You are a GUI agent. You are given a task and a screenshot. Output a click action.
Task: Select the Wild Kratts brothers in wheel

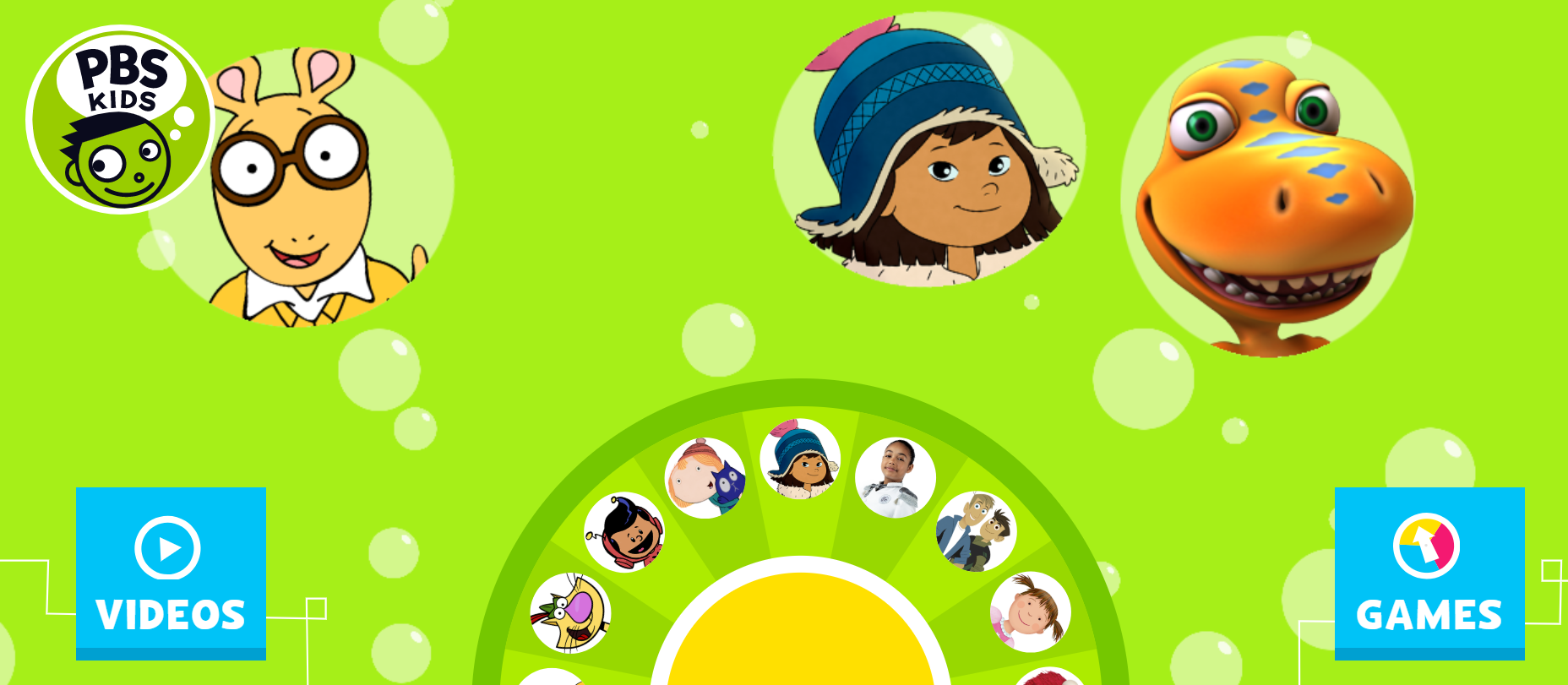[976, 531]
